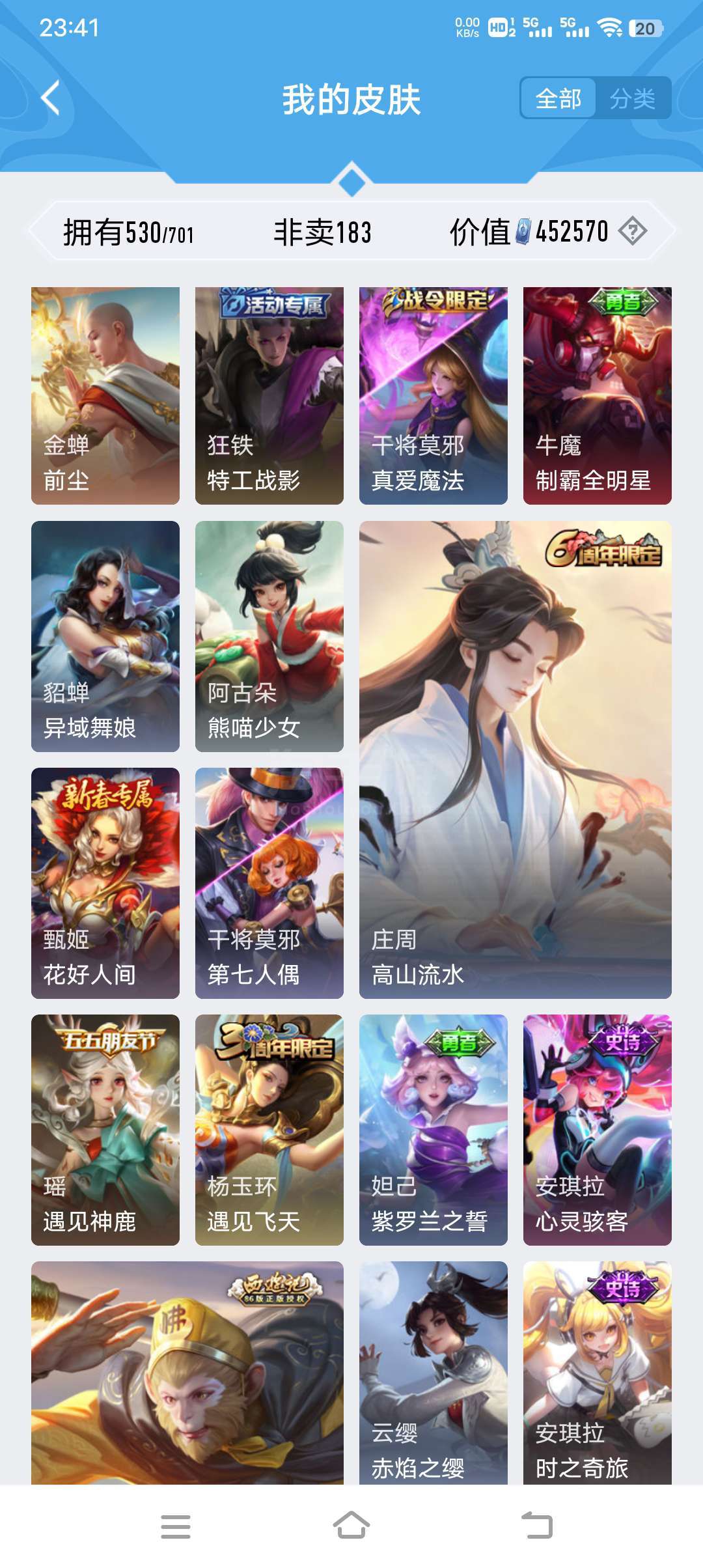Open 貂蝉 异域舞娘 skin

tap(105, 636)
